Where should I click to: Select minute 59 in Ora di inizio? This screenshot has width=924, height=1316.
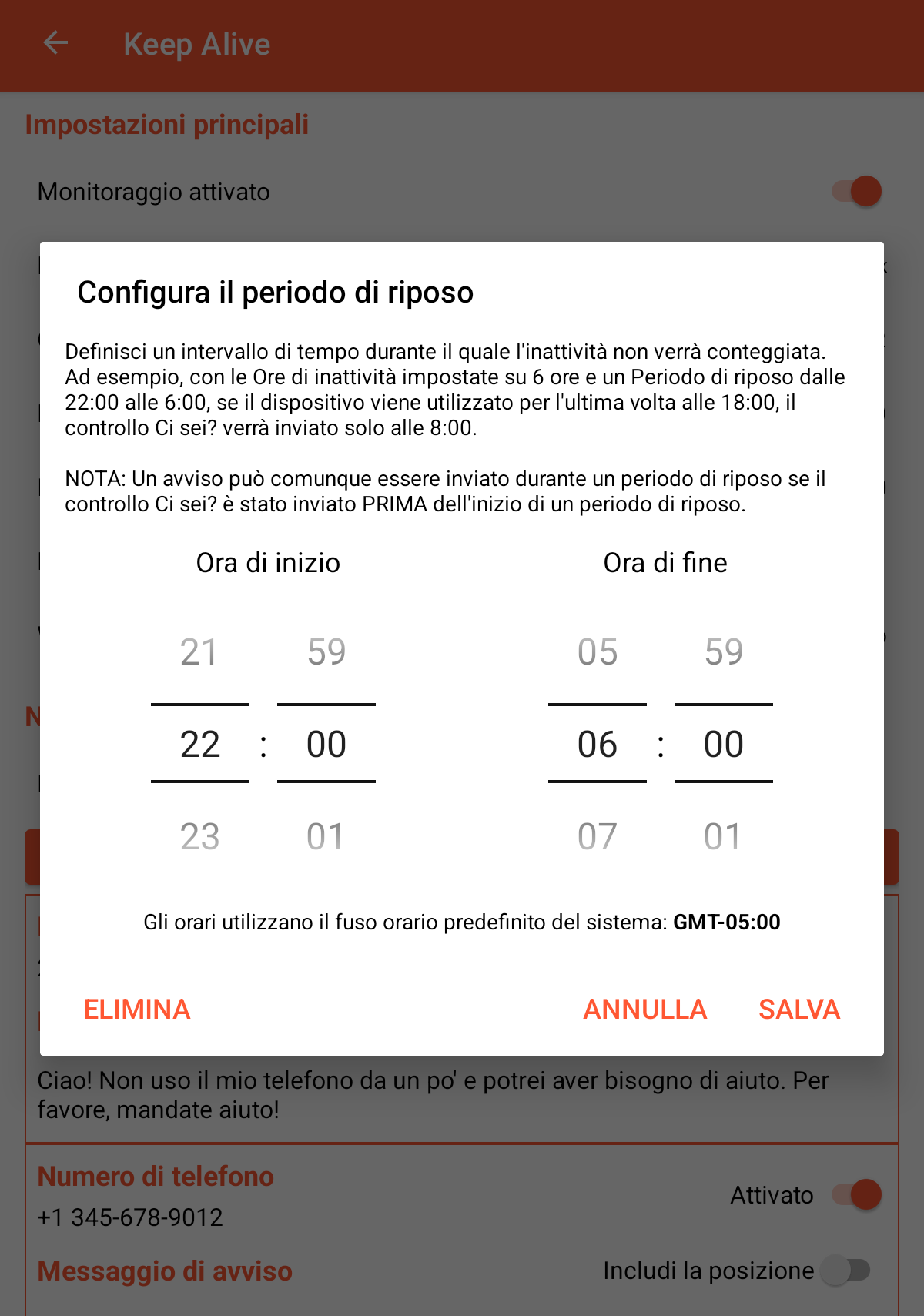click(x=326, y=652)
